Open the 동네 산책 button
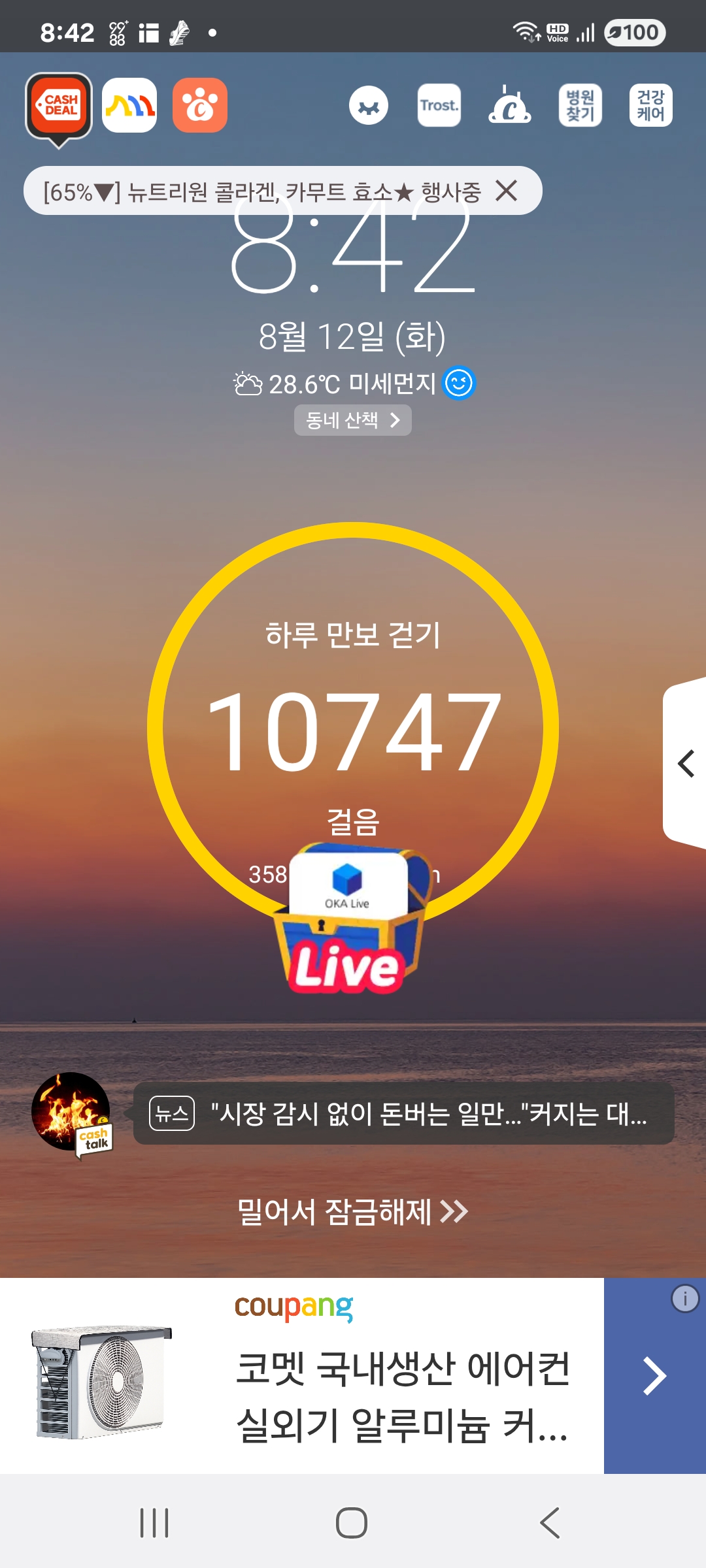 click(352, 420)
